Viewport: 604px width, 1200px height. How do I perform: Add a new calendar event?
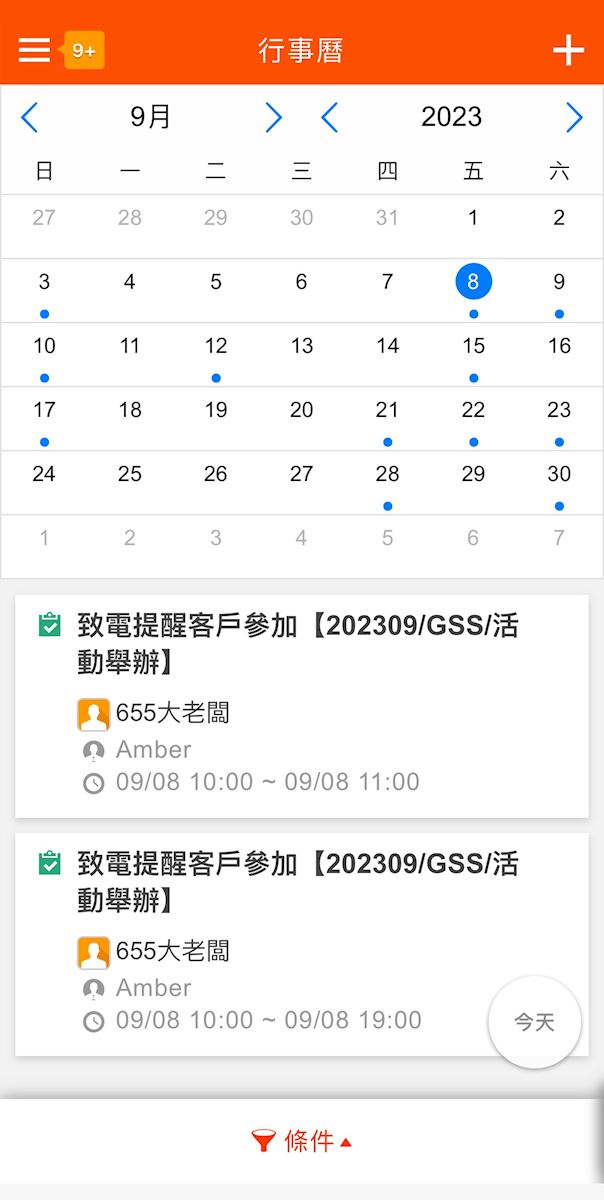click(x=568, y=50)
